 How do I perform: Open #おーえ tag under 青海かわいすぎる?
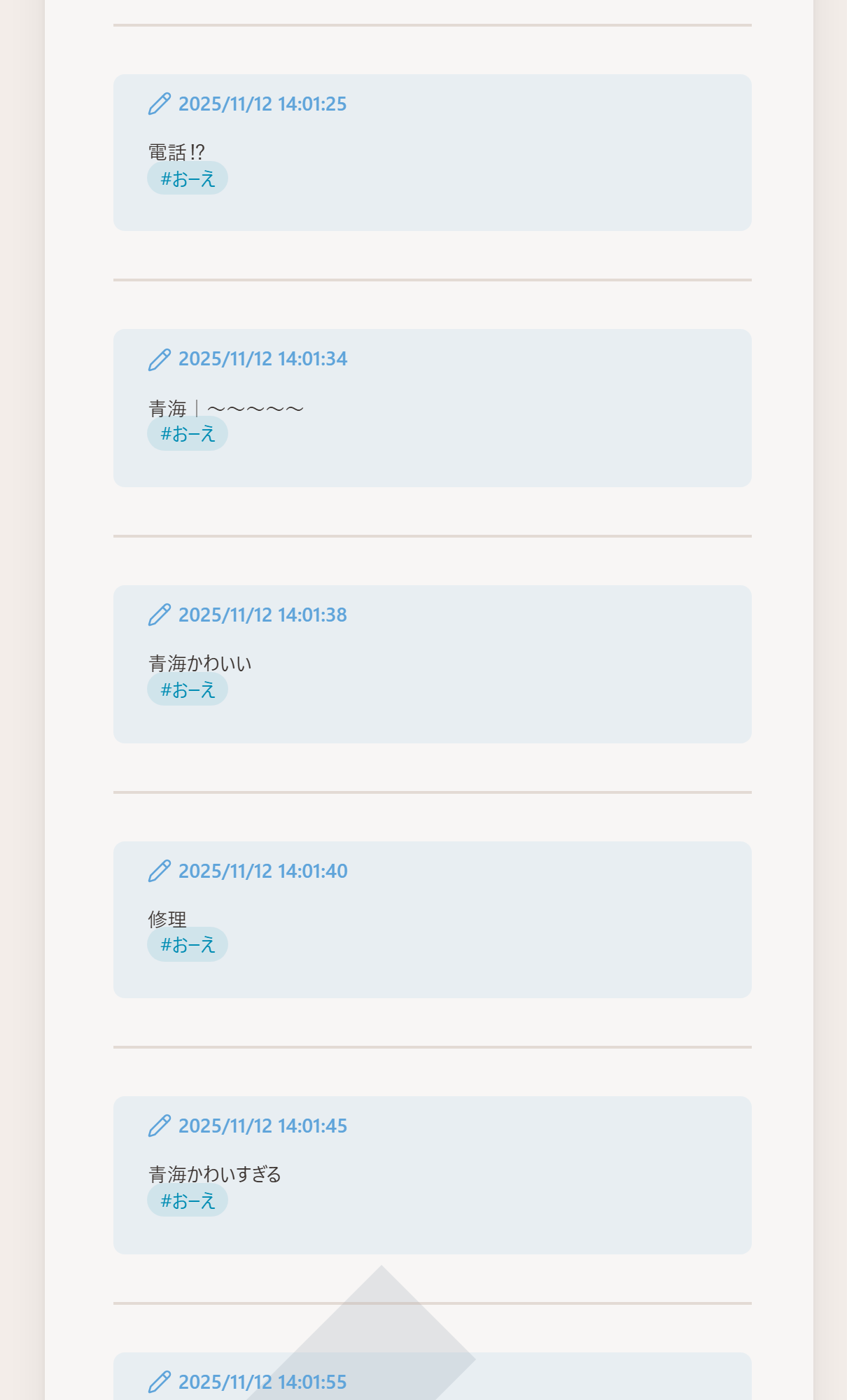click(188, 1200)
